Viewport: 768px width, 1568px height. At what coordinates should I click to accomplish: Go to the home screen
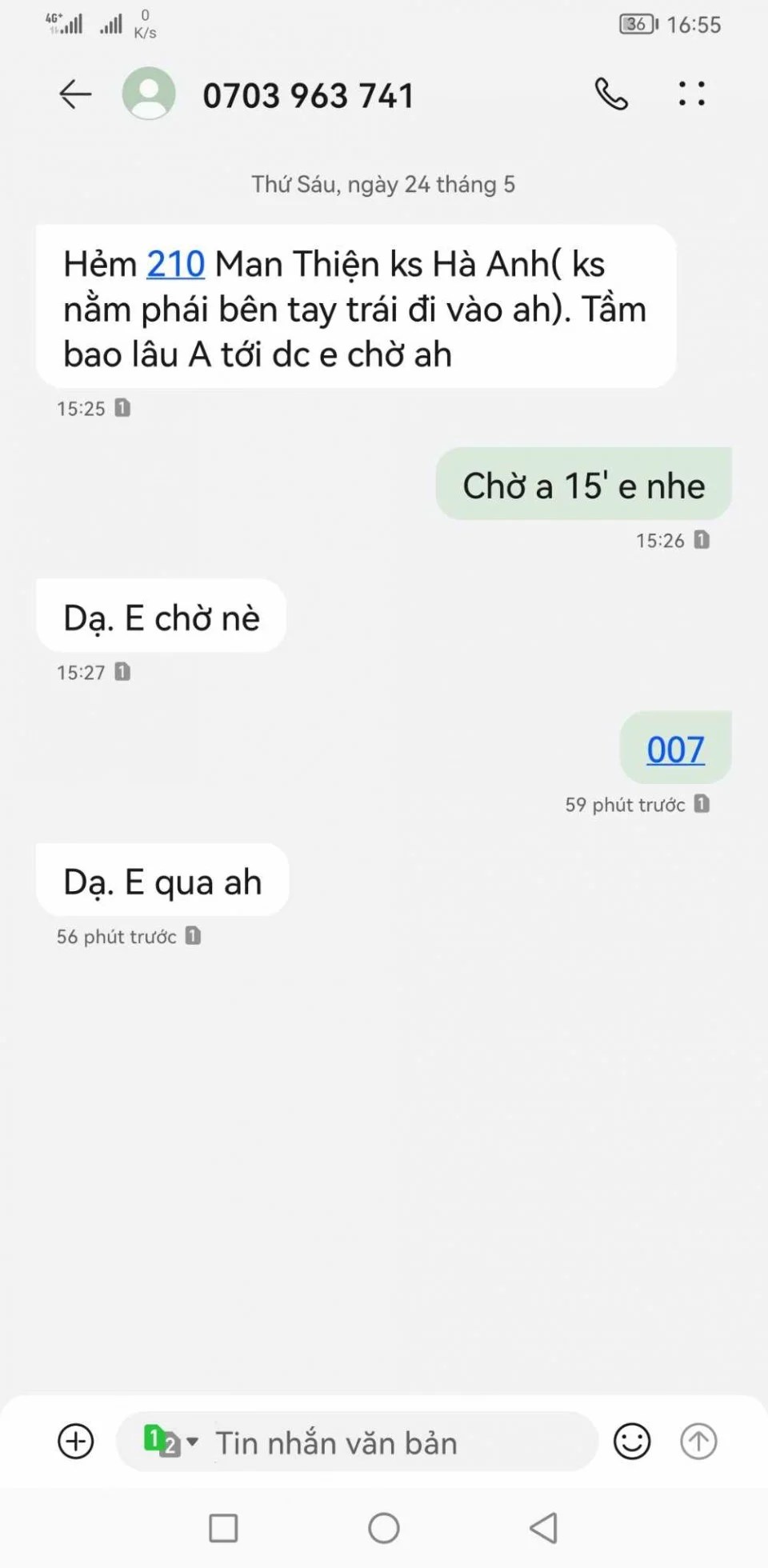pos(384,1528)
